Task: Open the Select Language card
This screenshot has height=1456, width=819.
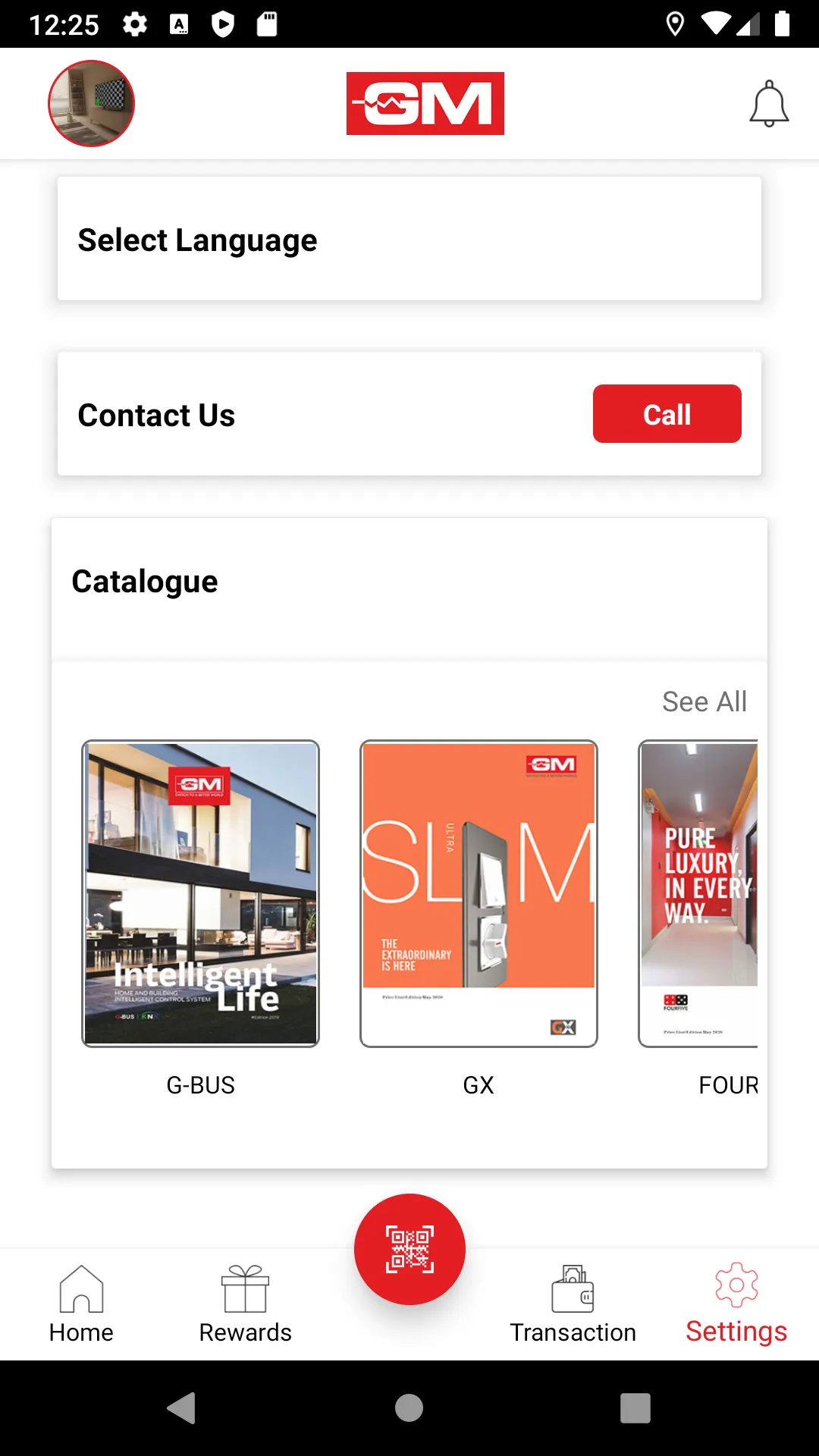Action: point(408,238)
